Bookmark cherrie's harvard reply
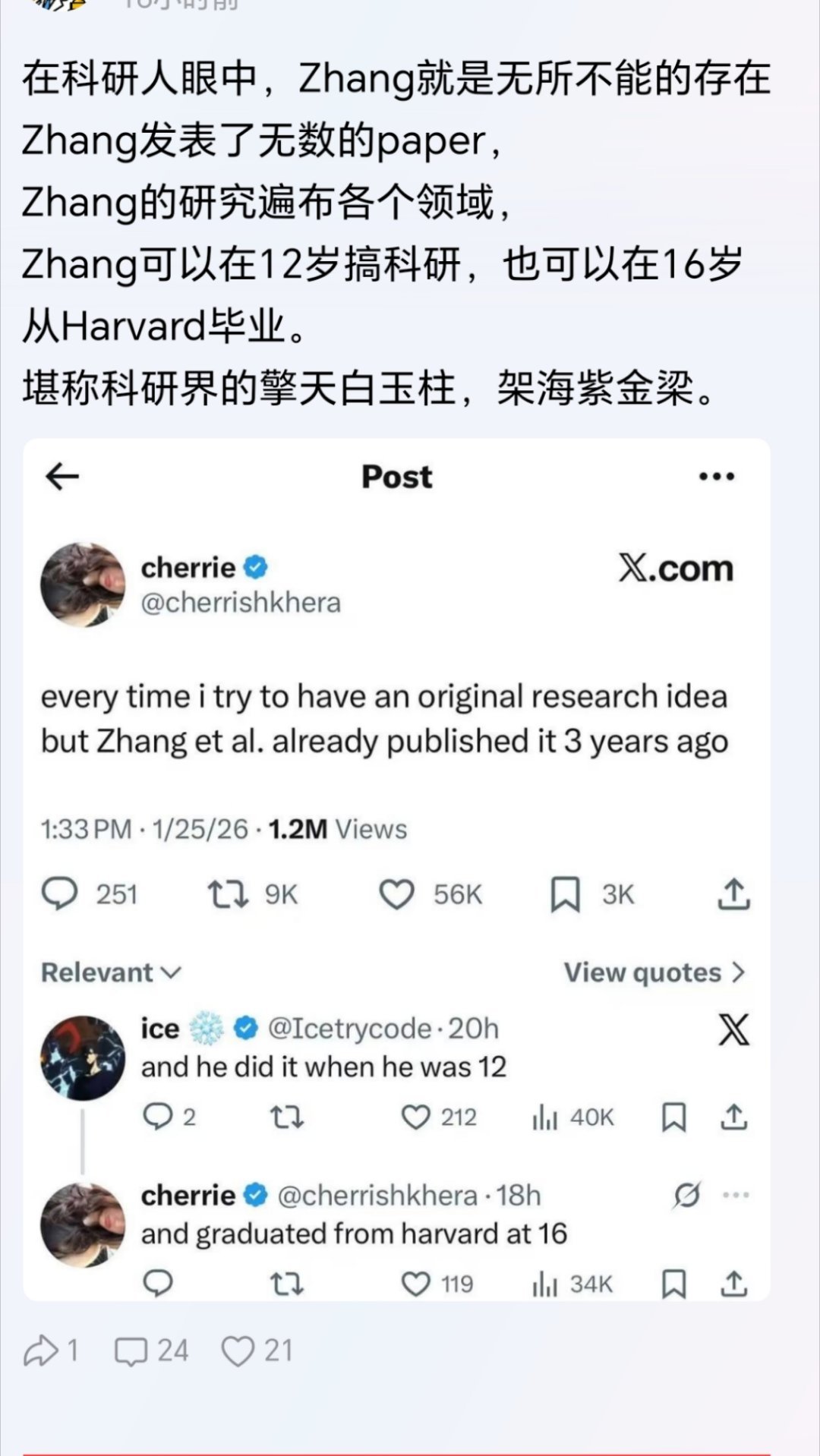 tap(673, 1284)
